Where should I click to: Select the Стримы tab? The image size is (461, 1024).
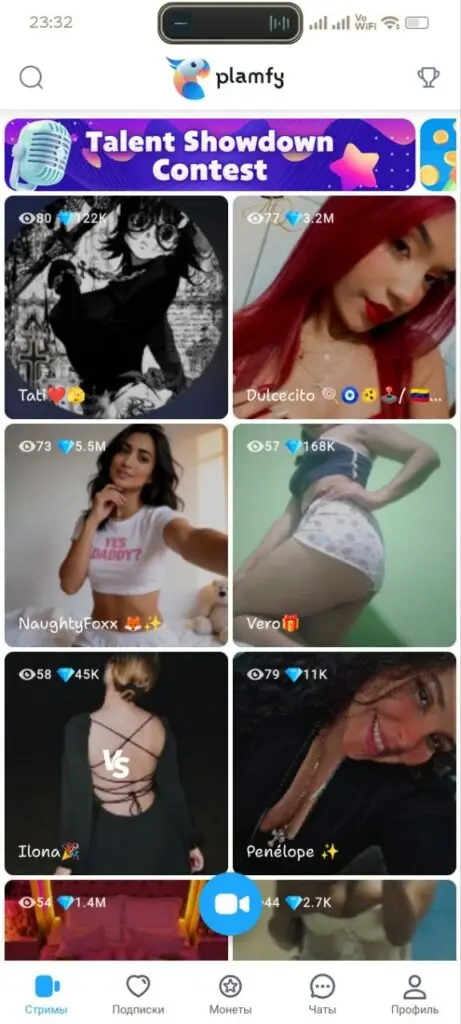(x=46, y=995)
